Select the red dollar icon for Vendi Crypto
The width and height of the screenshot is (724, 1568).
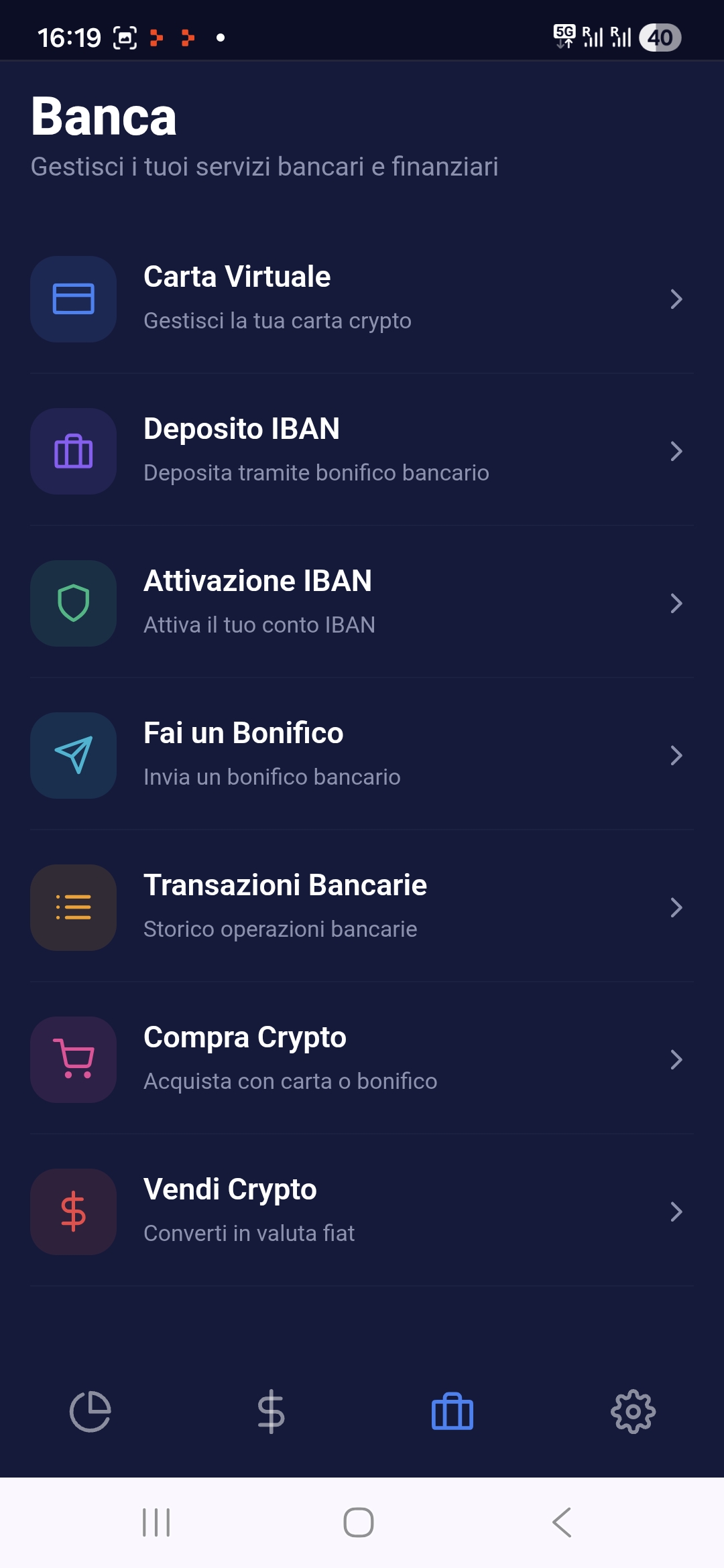tap(73, 1212)
